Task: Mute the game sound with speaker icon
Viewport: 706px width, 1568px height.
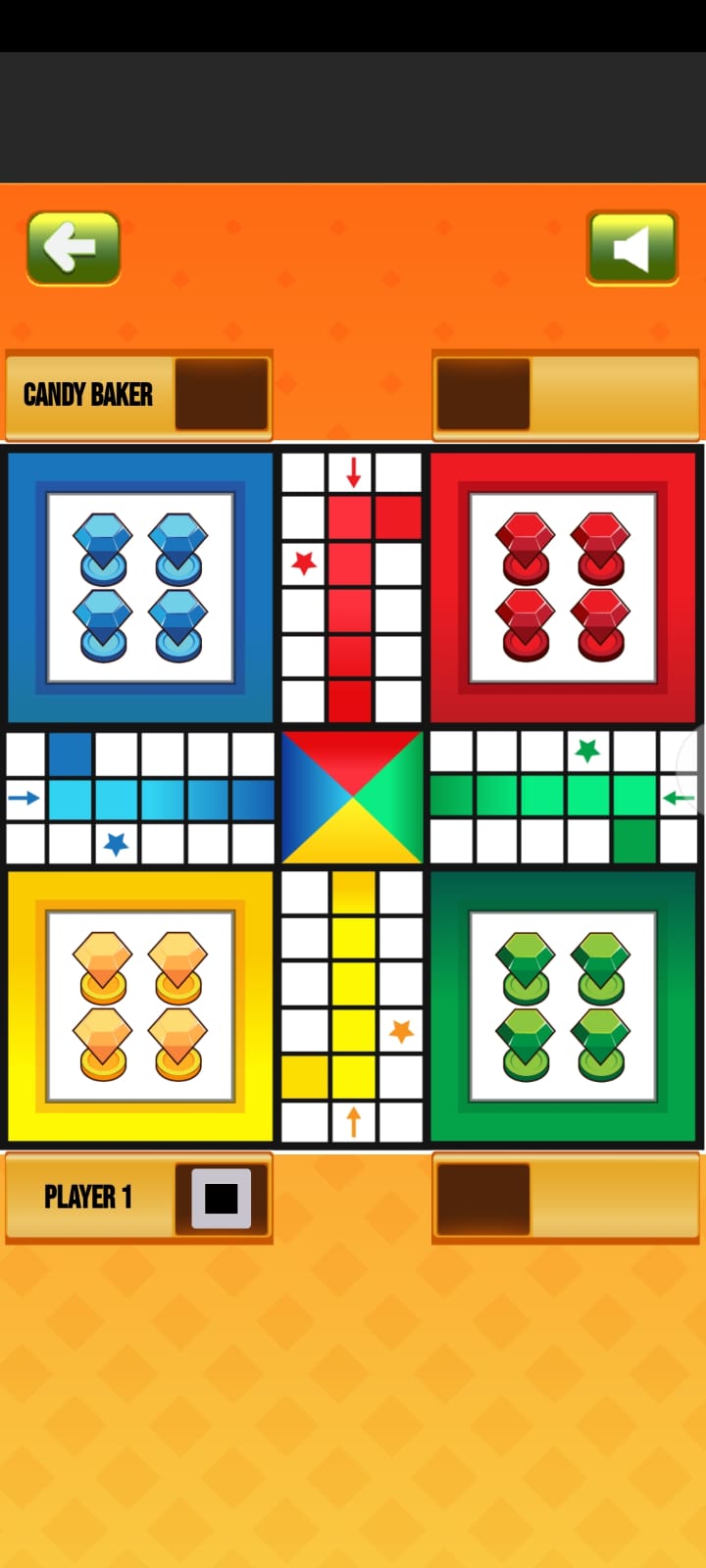Action: [632, 246]
